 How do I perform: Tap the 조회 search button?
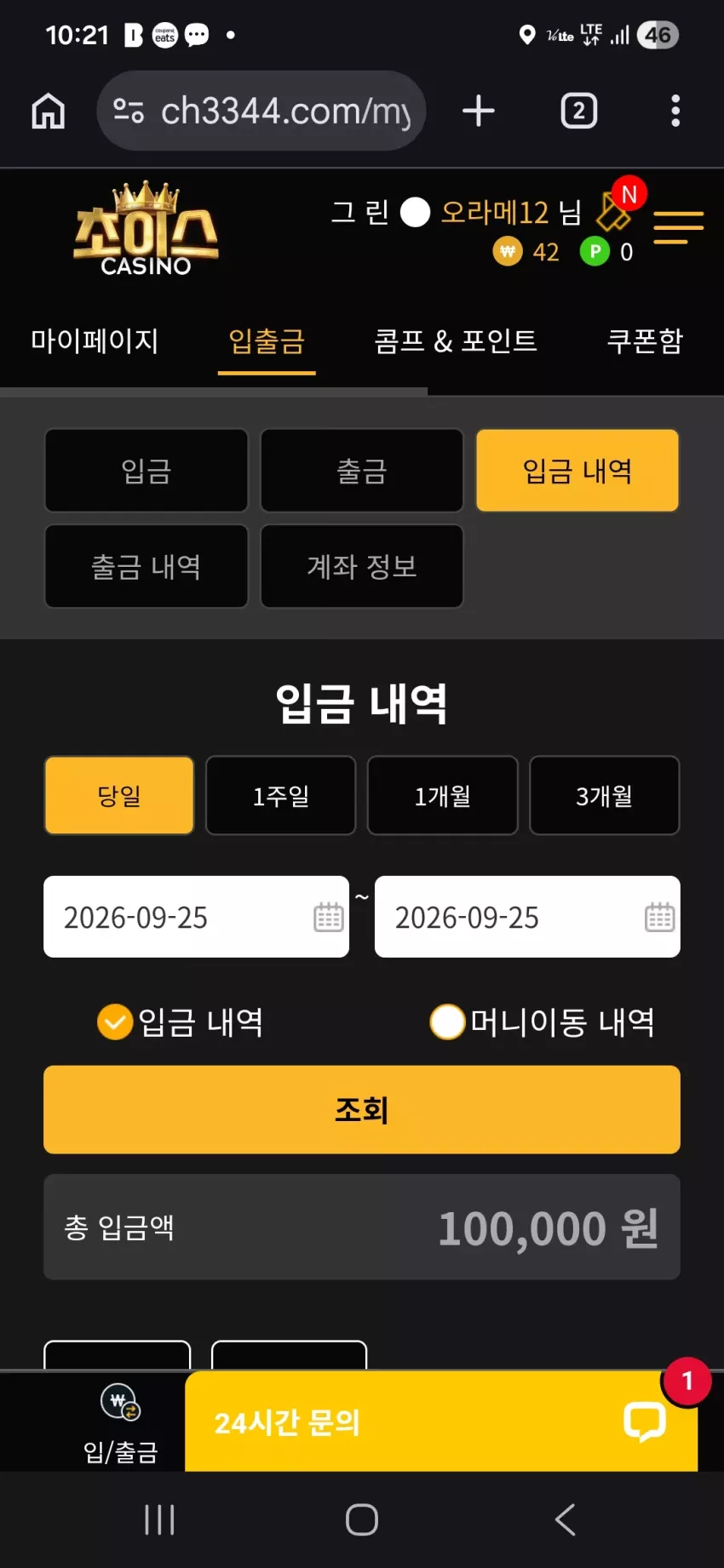click(362, 1110)
